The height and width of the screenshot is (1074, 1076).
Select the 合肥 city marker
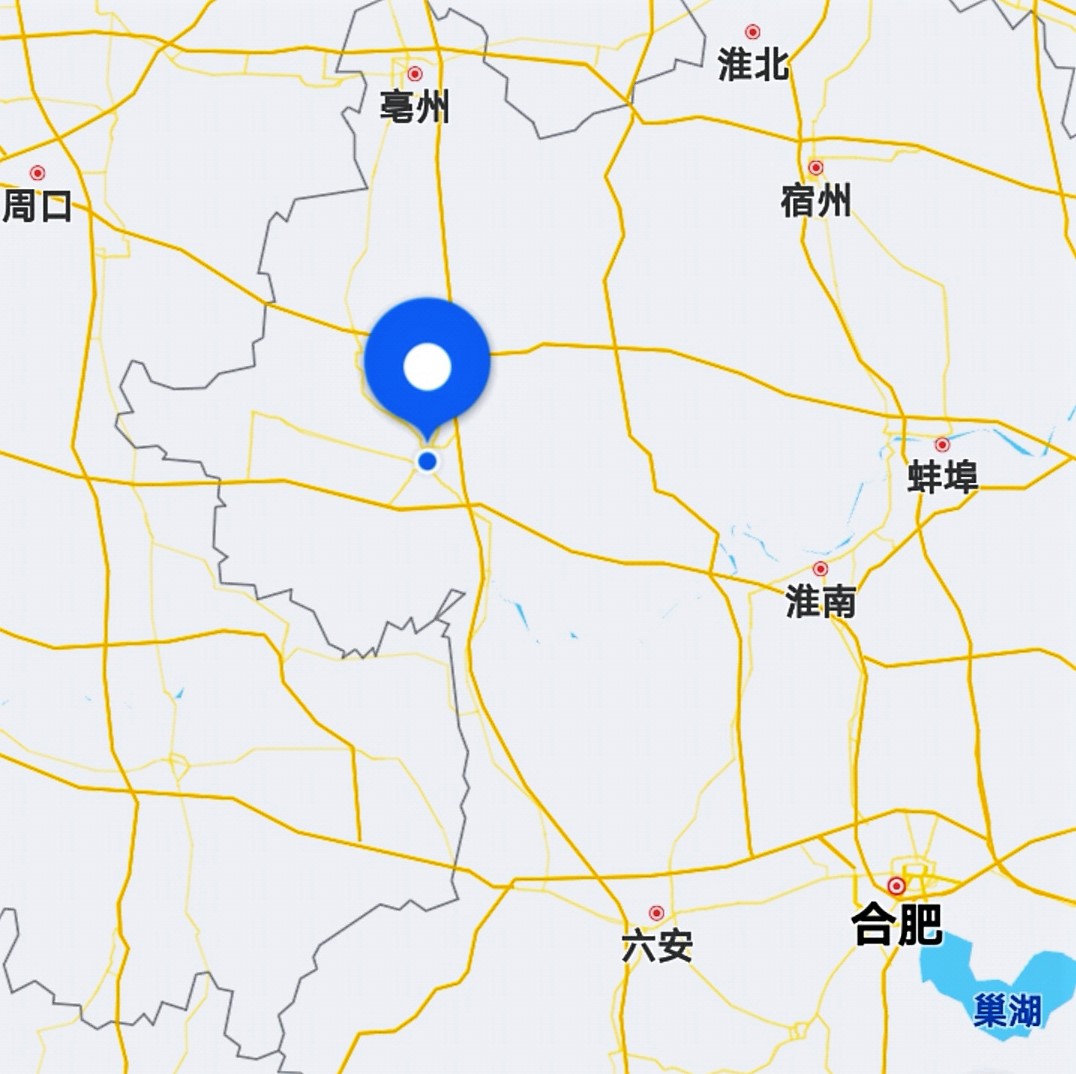(897, 886)
